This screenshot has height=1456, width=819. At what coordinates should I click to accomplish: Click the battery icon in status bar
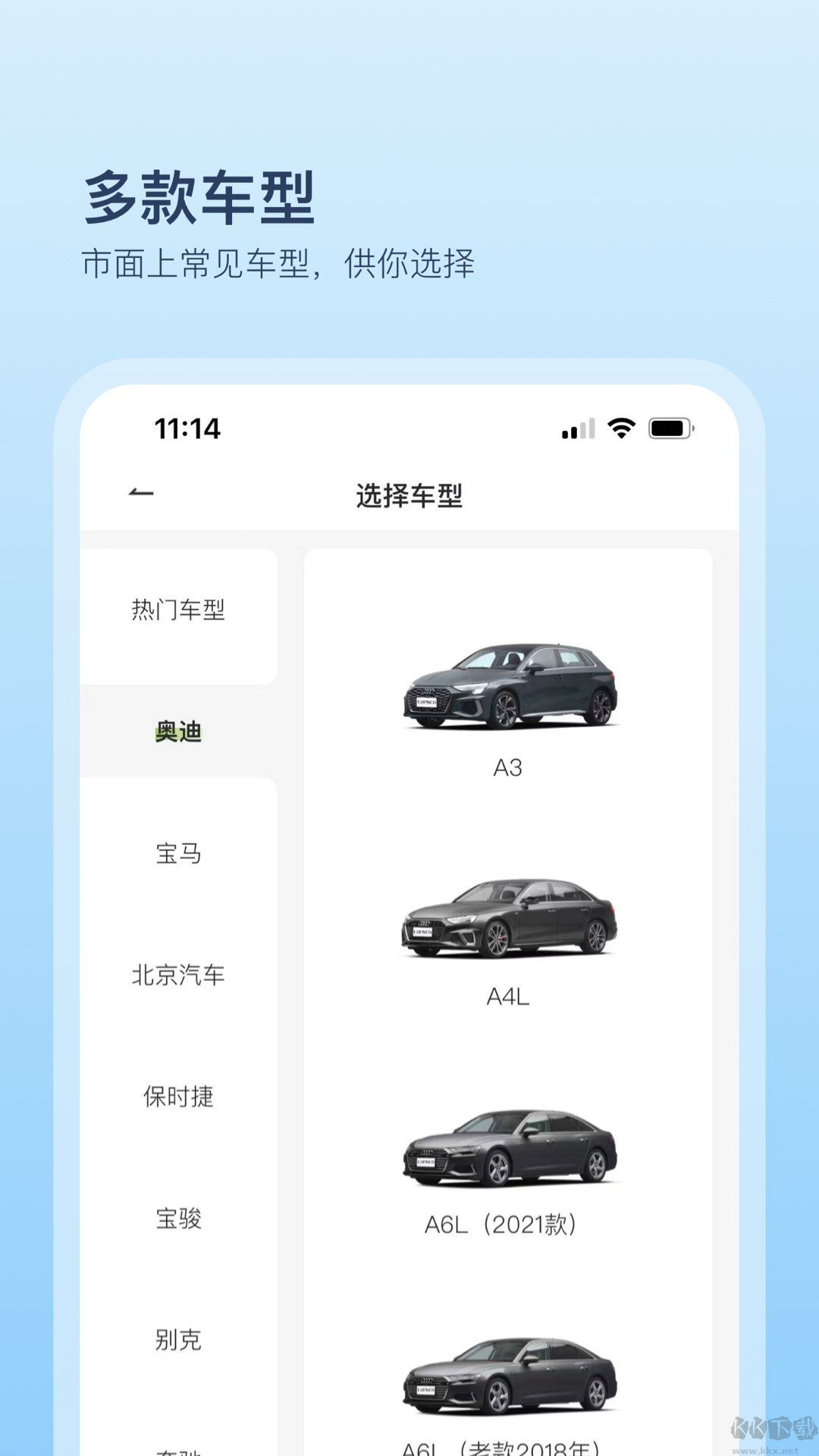(x=670, y=430)
